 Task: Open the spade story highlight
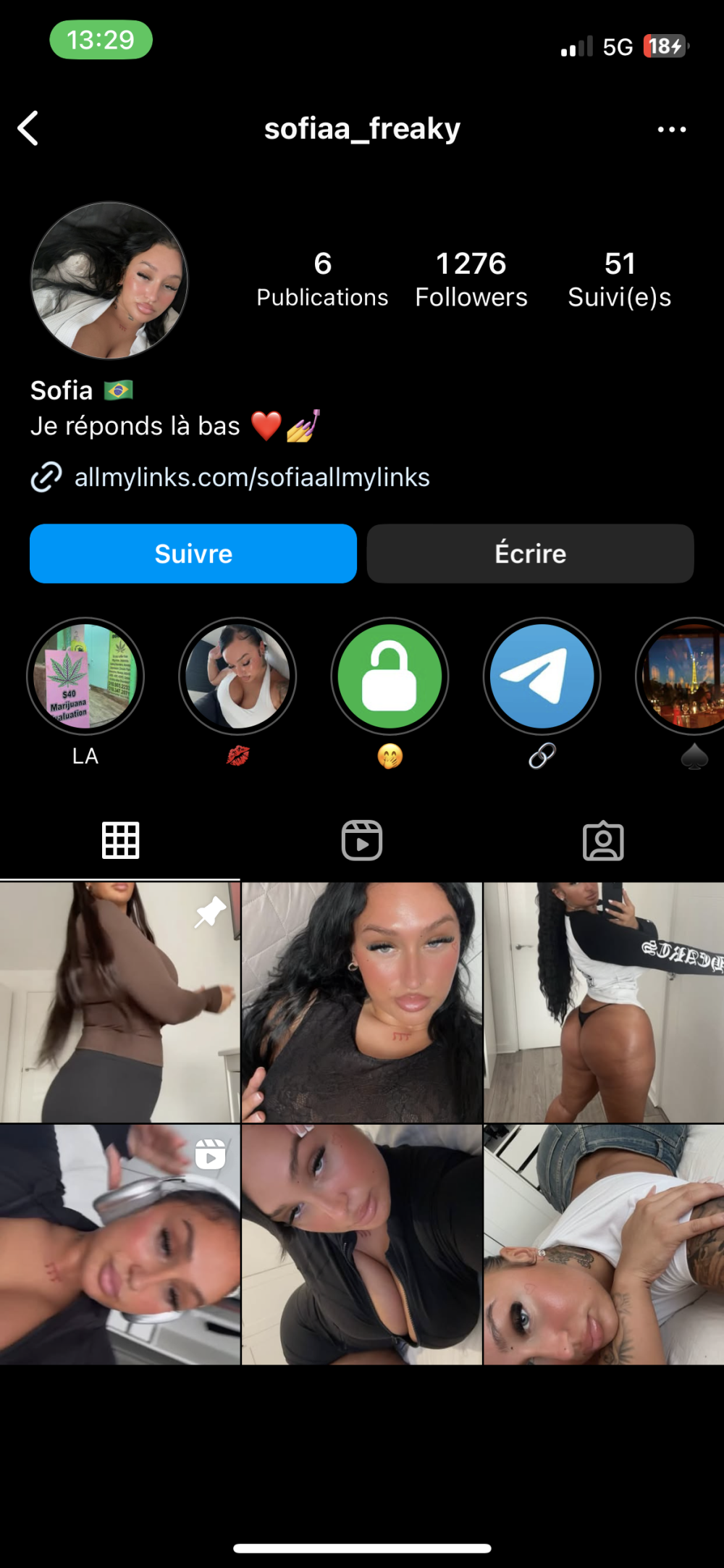[x=684, y=676]
